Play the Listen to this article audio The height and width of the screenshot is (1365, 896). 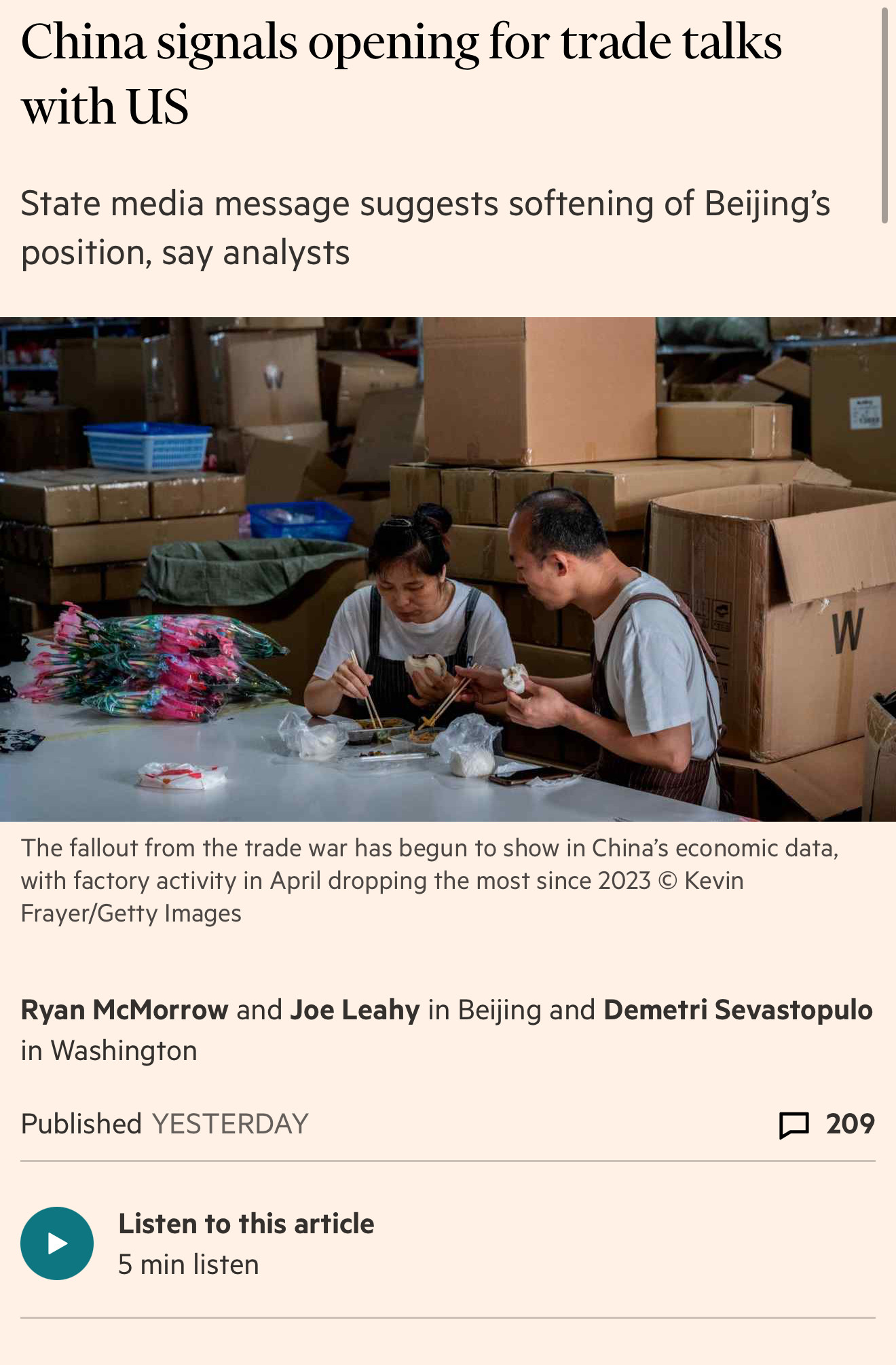pyautogui.click(x=57, y=1243)
